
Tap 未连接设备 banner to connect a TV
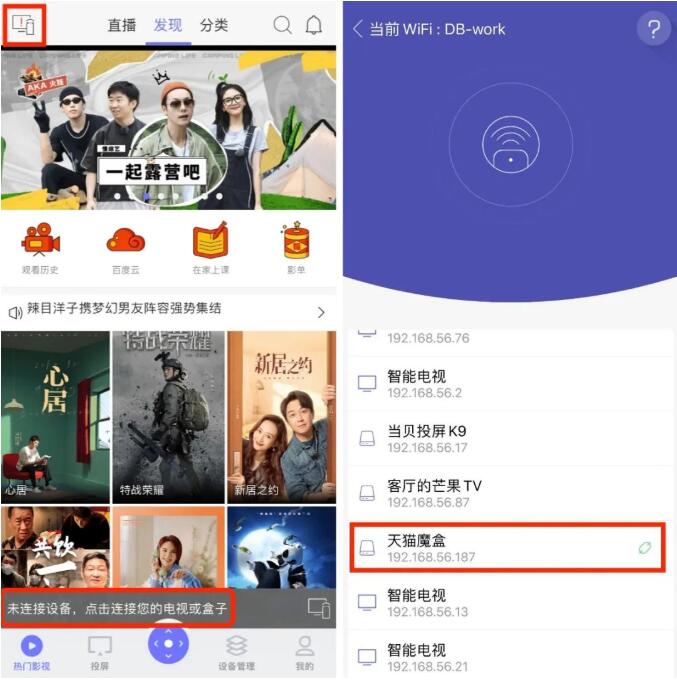tap(120, 607)
